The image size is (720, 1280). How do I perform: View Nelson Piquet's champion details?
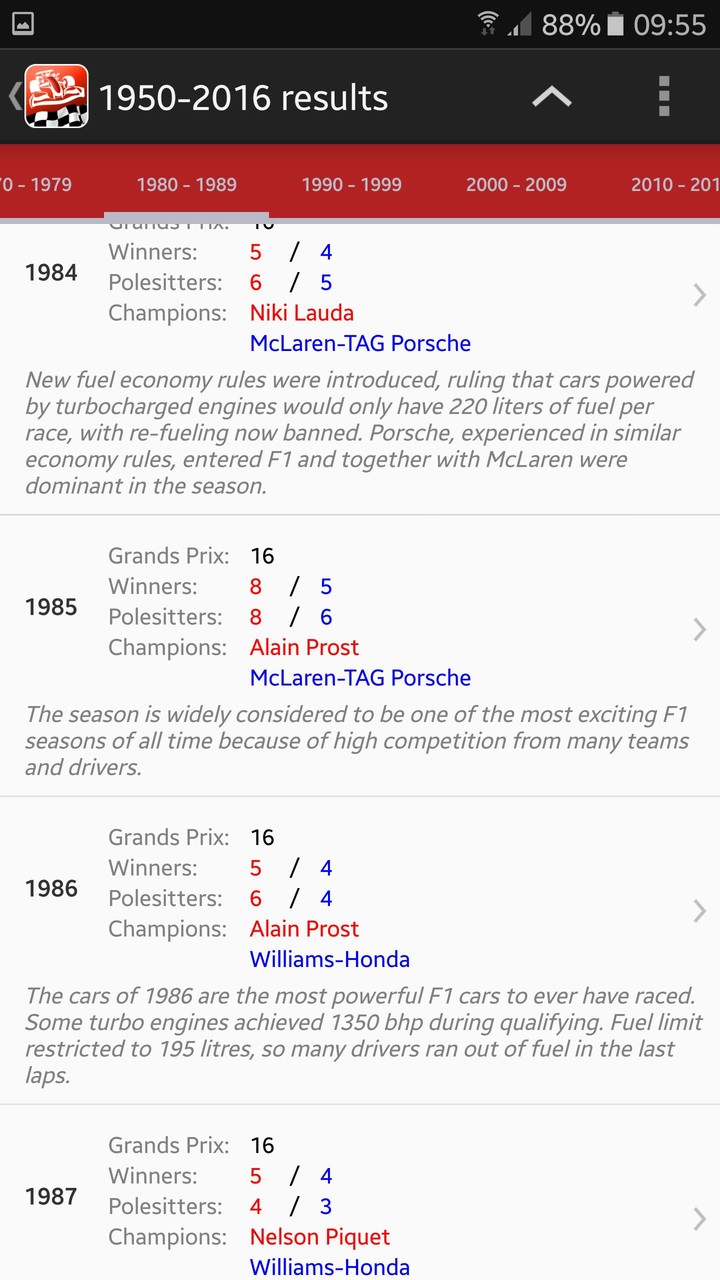319,1236
